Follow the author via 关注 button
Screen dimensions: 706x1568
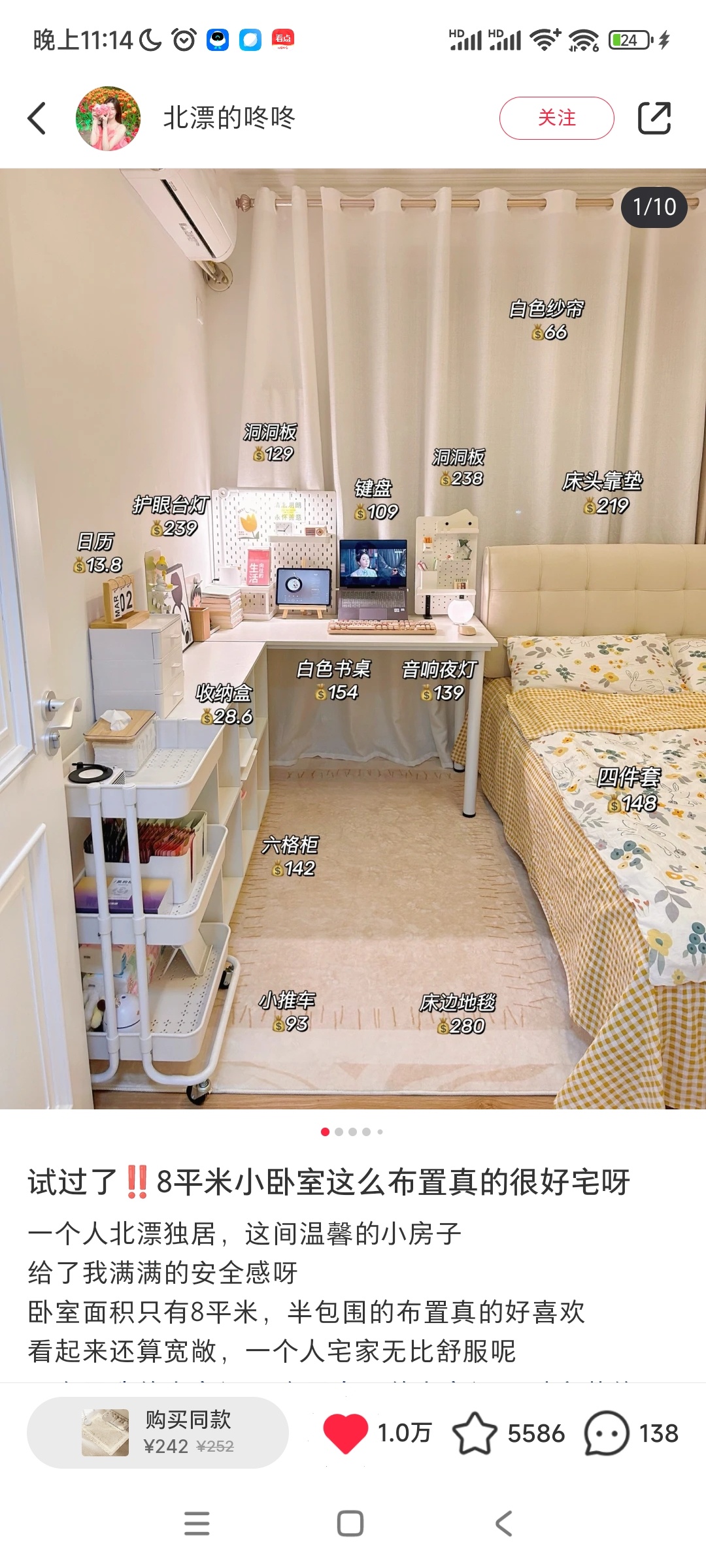[556, 118]
